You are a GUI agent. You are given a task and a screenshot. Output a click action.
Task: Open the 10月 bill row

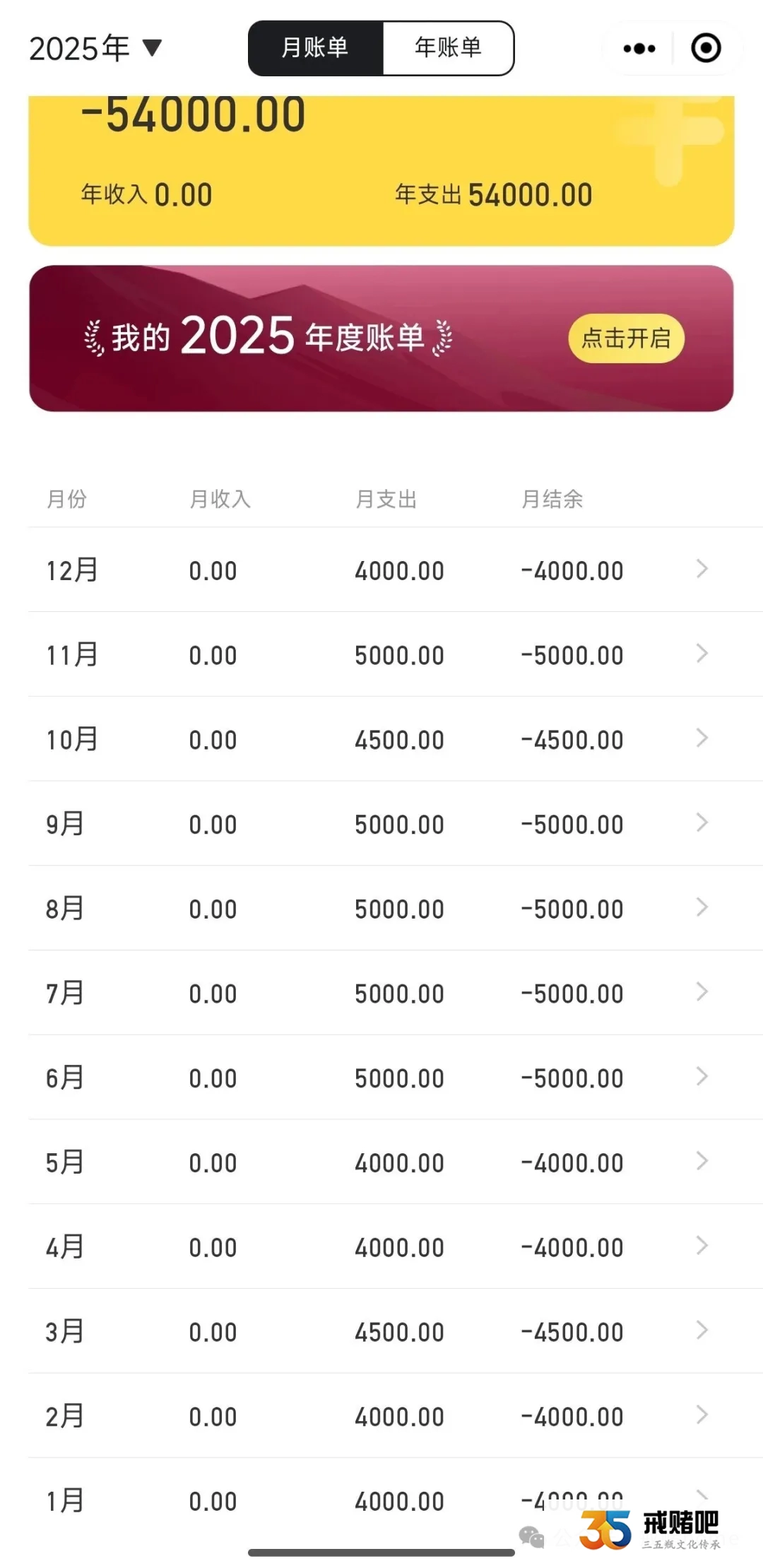pos(381,739)
